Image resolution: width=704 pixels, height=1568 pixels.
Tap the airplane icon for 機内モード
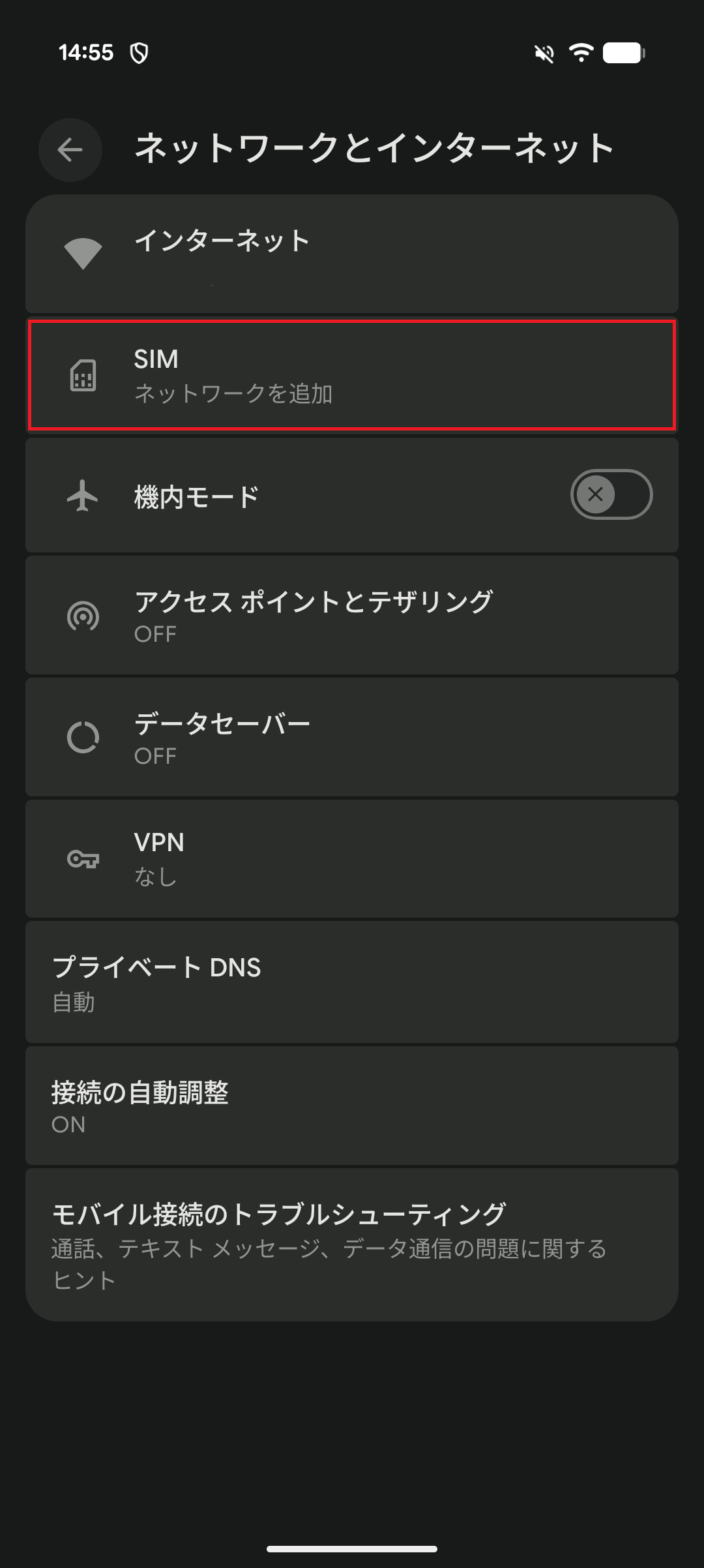[83, 495]
